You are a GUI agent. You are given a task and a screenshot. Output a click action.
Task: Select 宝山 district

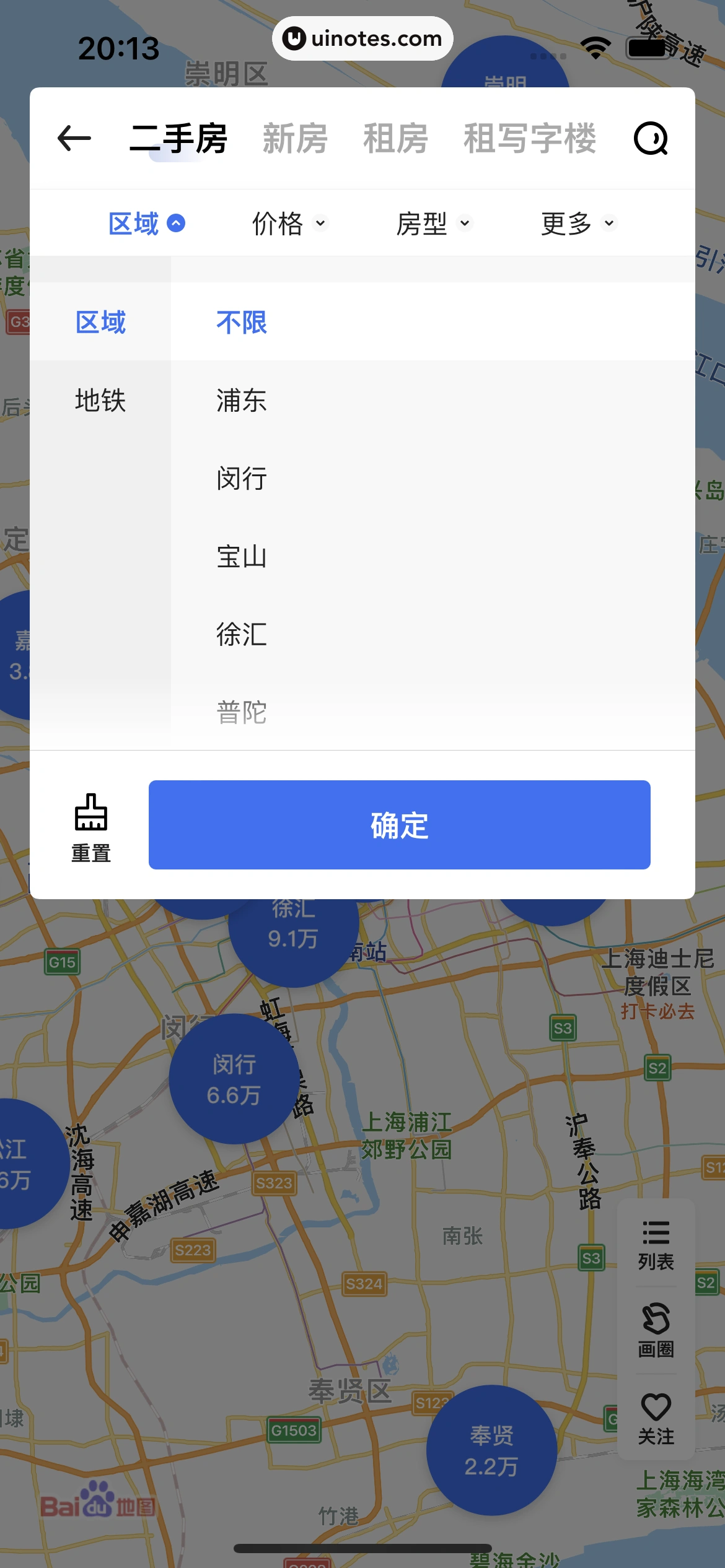pos(242,556)
